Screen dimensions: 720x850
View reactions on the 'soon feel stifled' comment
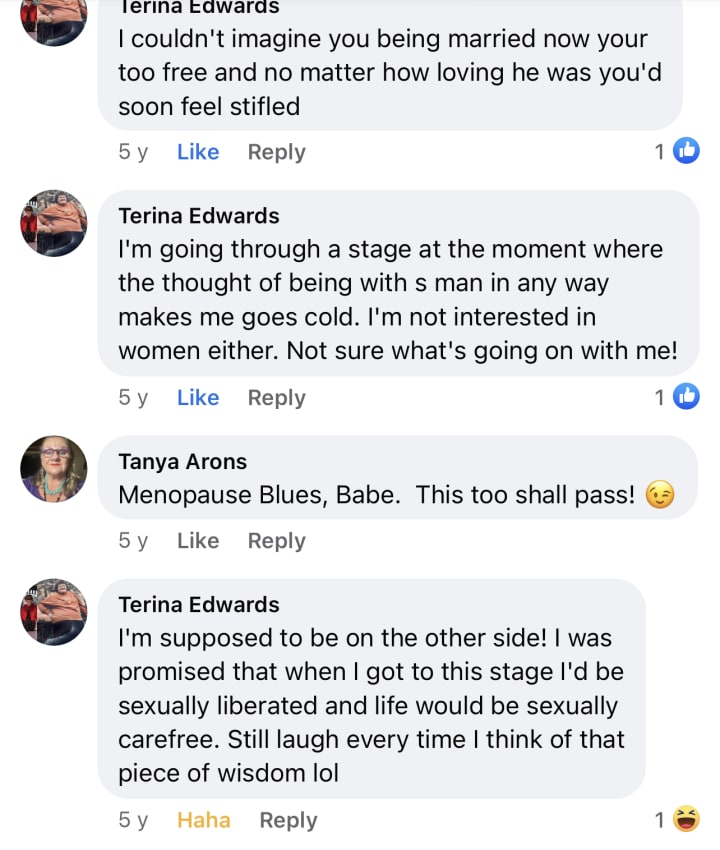[x=677, y=151]
